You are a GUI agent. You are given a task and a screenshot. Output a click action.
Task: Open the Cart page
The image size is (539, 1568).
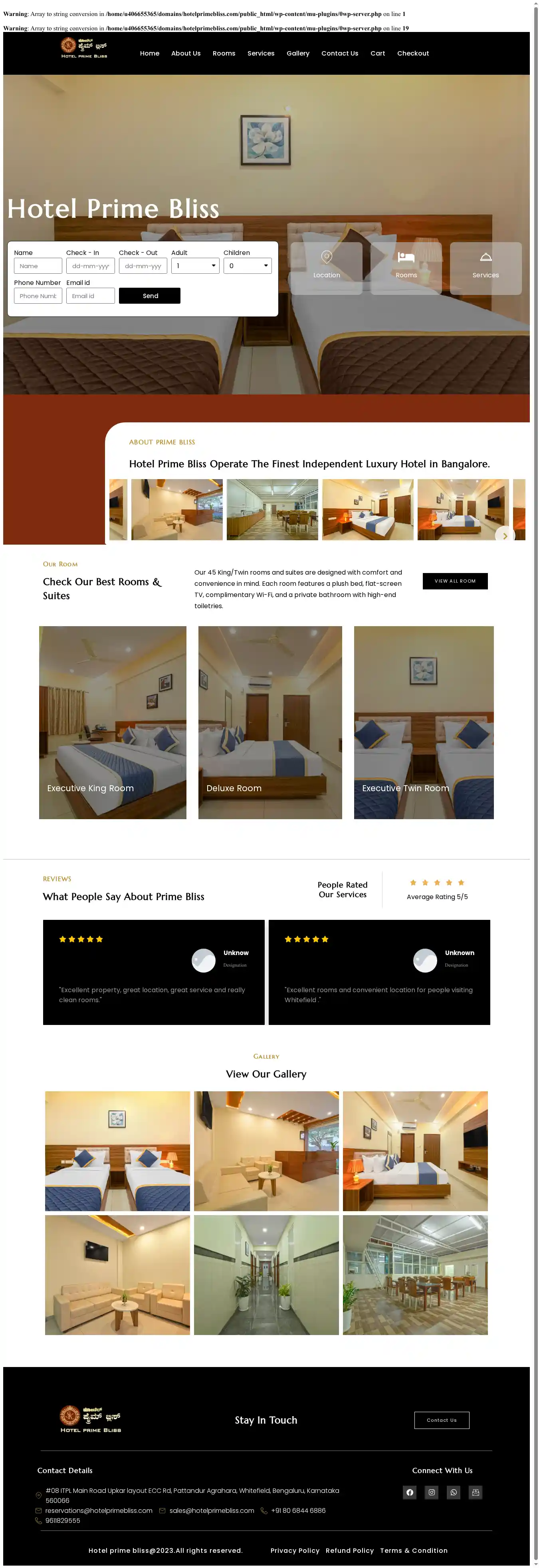tap(377, 54)
